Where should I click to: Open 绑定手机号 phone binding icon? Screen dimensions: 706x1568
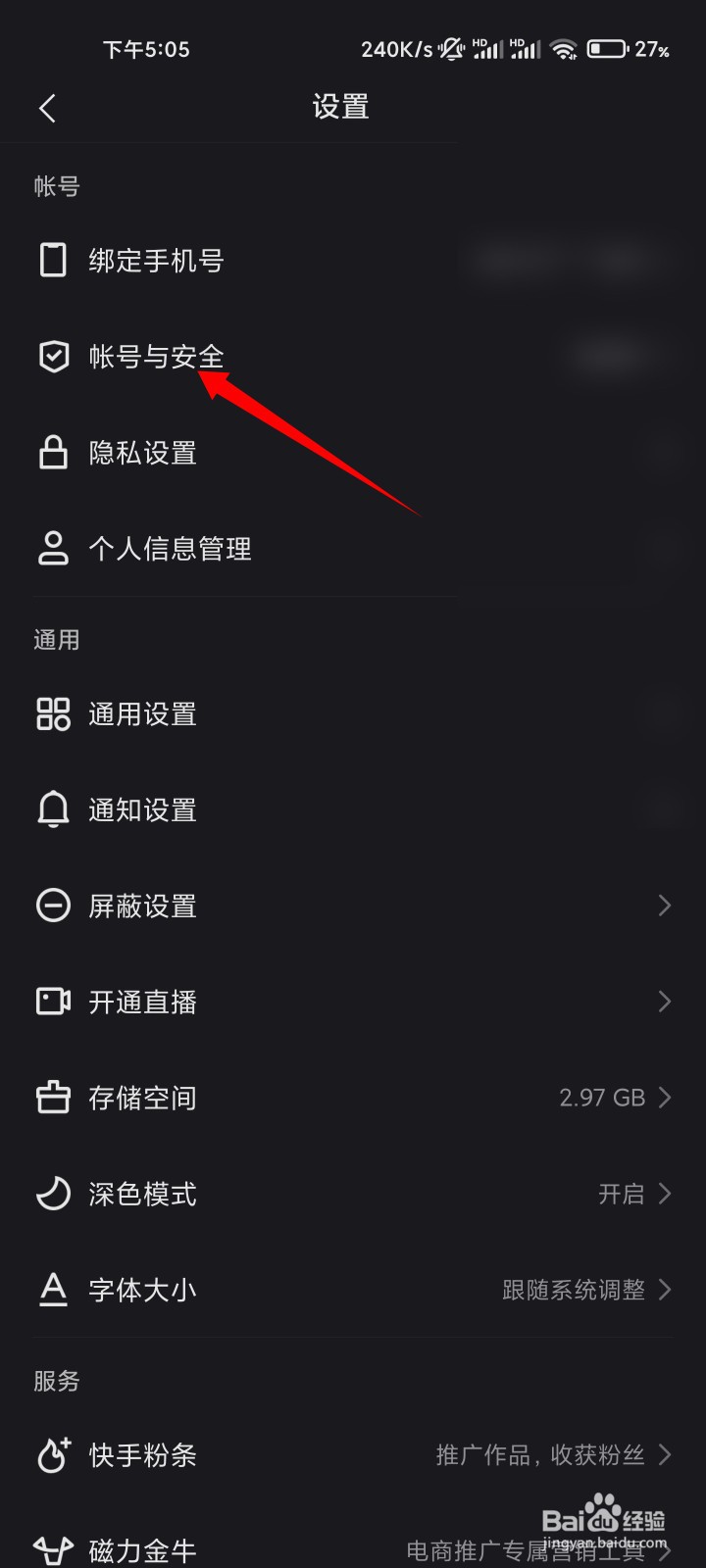(53, 260)
